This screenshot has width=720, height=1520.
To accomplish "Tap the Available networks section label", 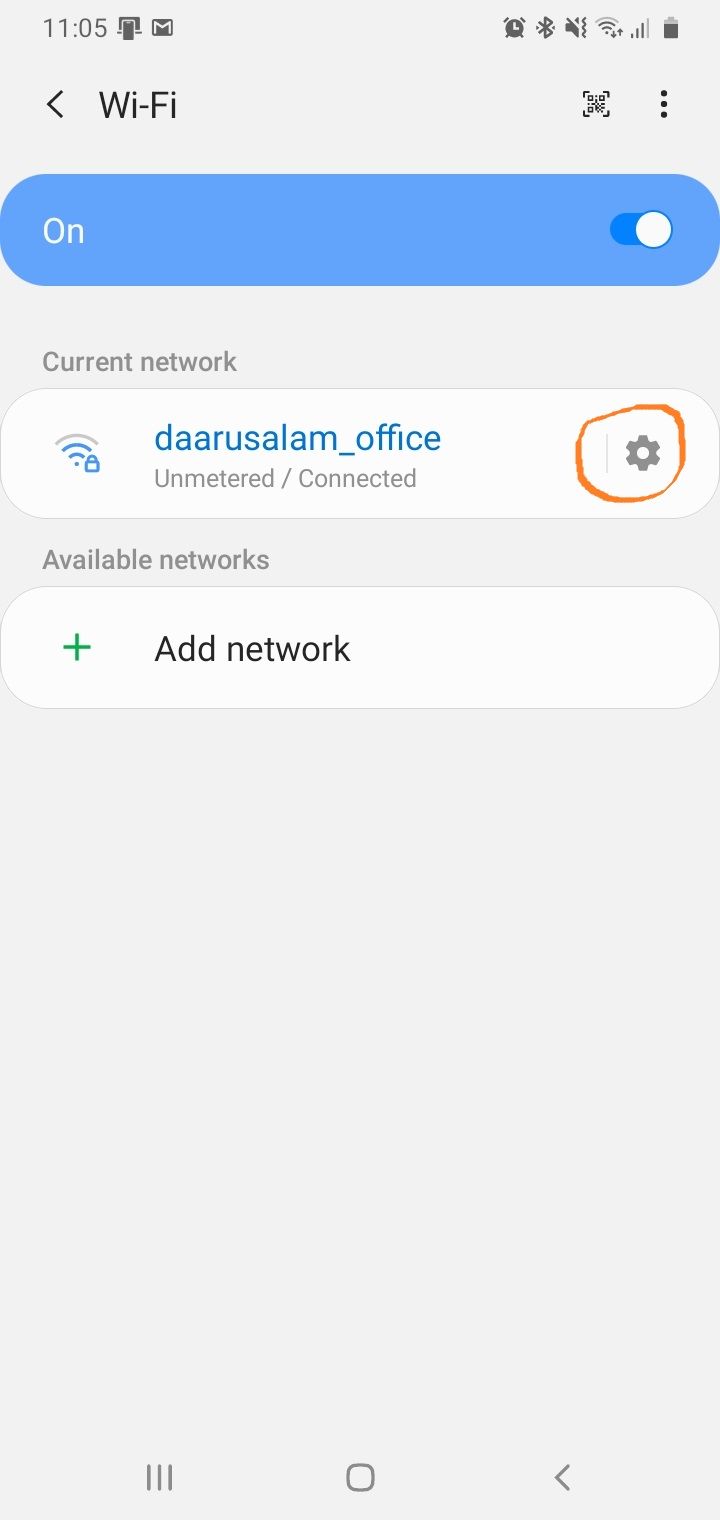I will [x=156, y=559].
